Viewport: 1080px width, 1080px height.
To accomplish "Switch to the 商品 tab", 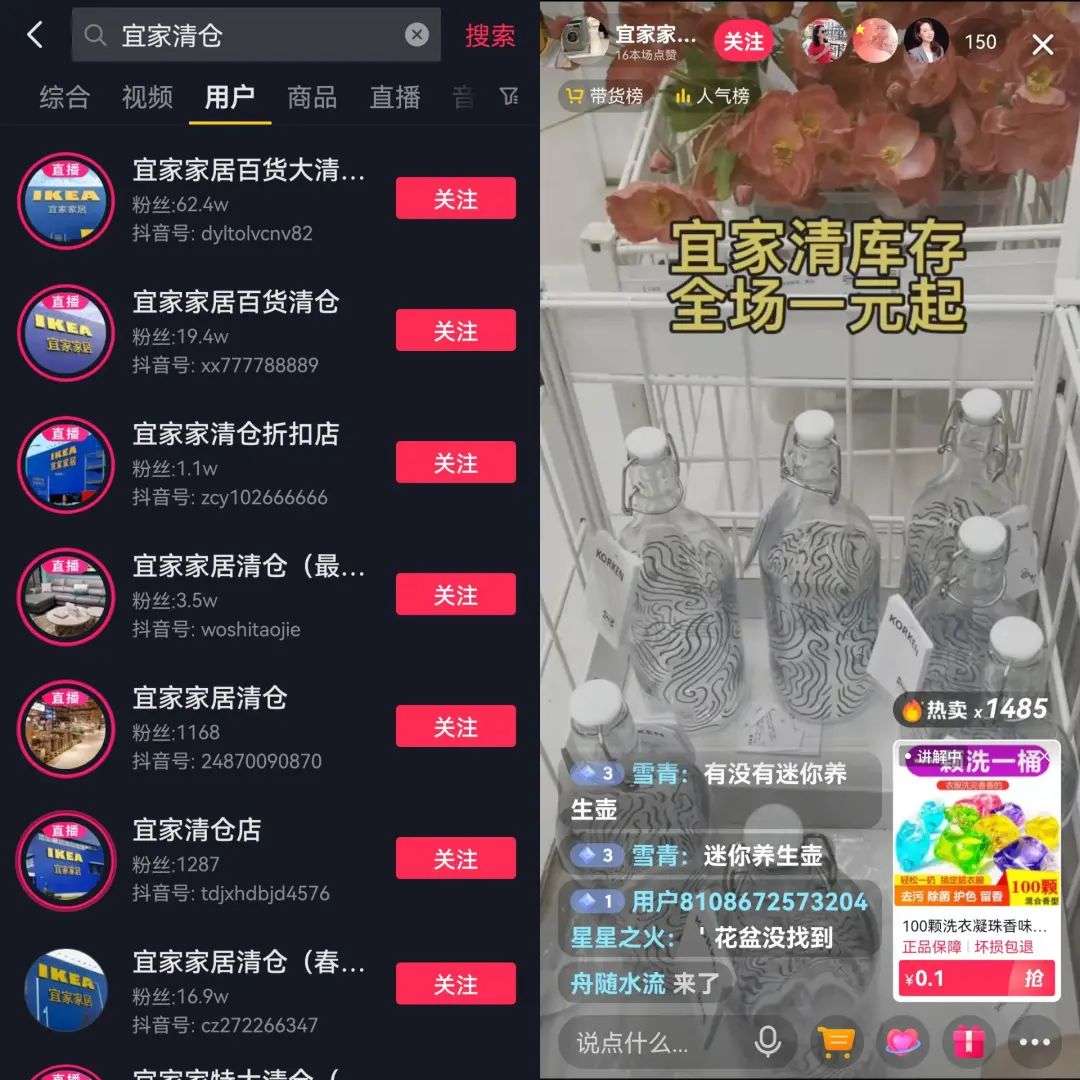I will pos(312,97).
